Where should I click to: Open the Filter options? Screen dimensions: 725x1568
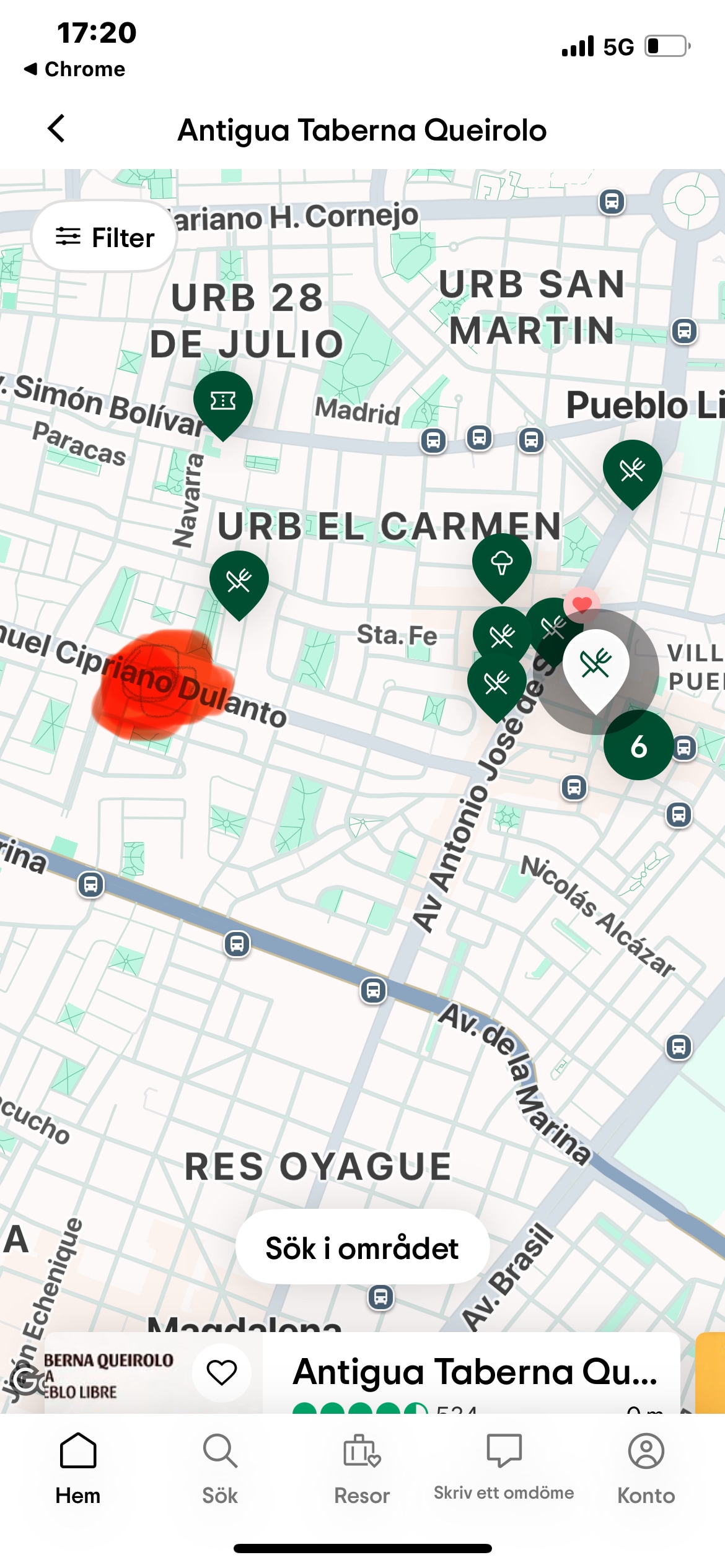[105, 237]
